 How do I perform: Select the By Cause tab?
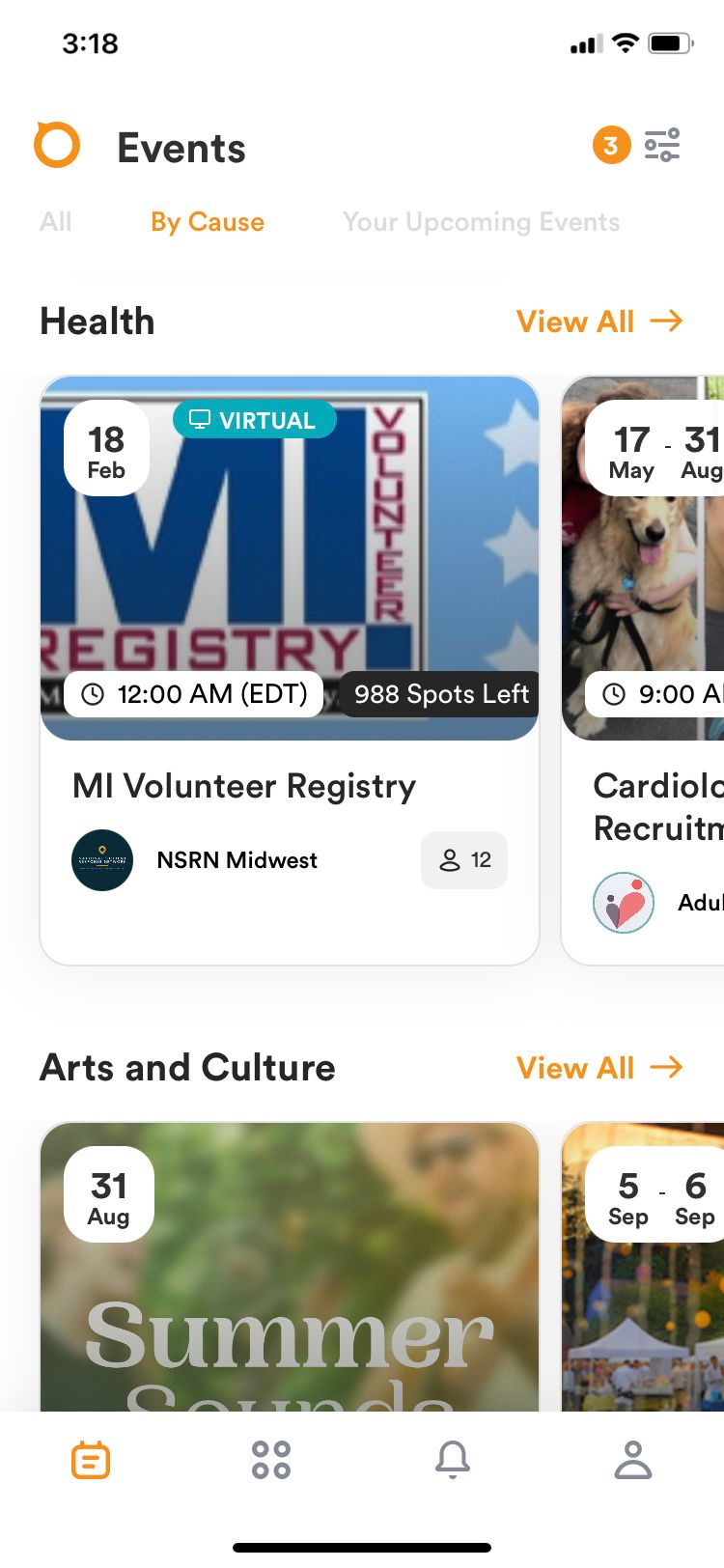coord(207,222)
